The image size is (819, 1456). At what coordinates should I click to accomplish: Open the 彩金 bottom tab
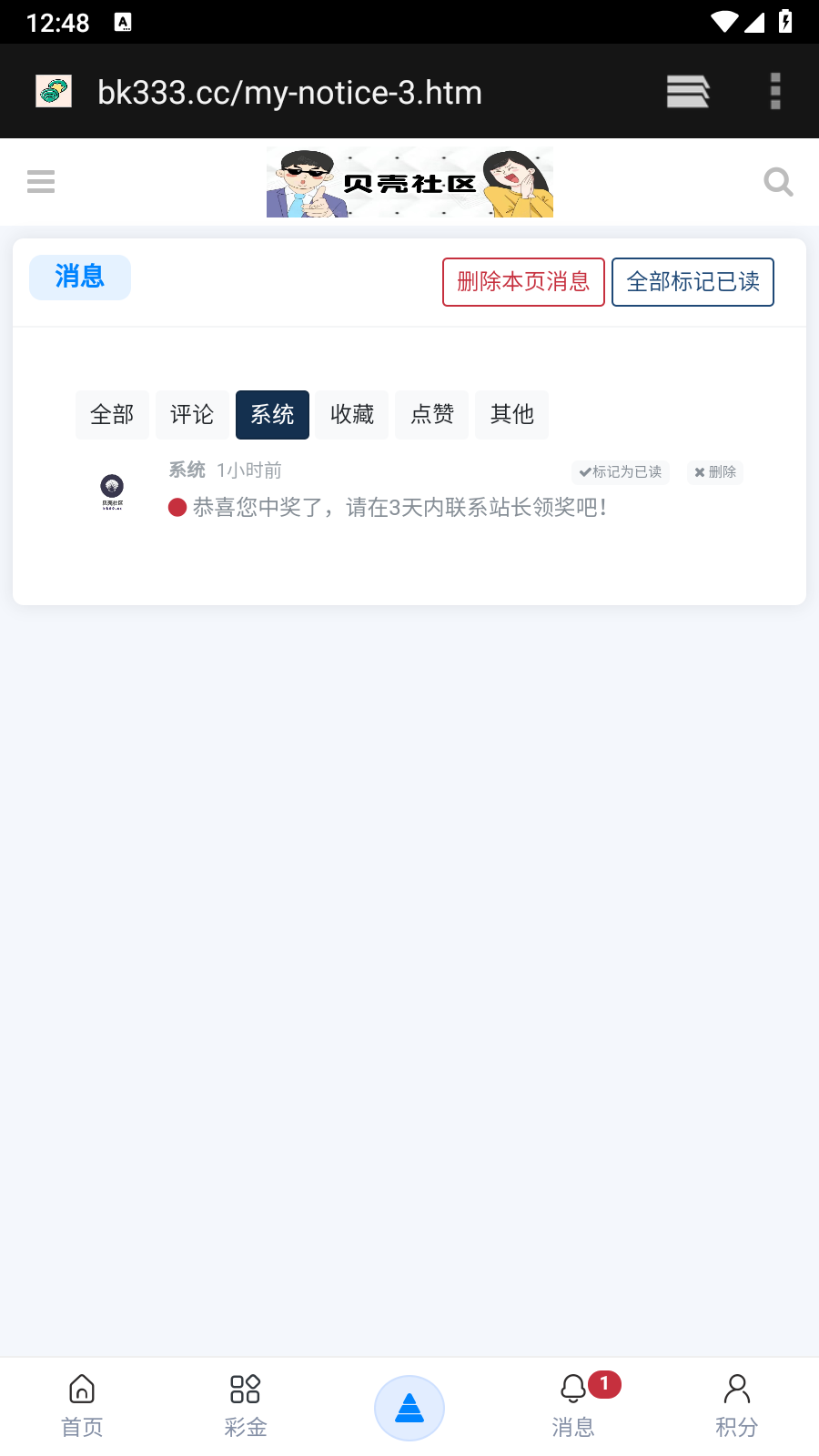coord(246,1406)
